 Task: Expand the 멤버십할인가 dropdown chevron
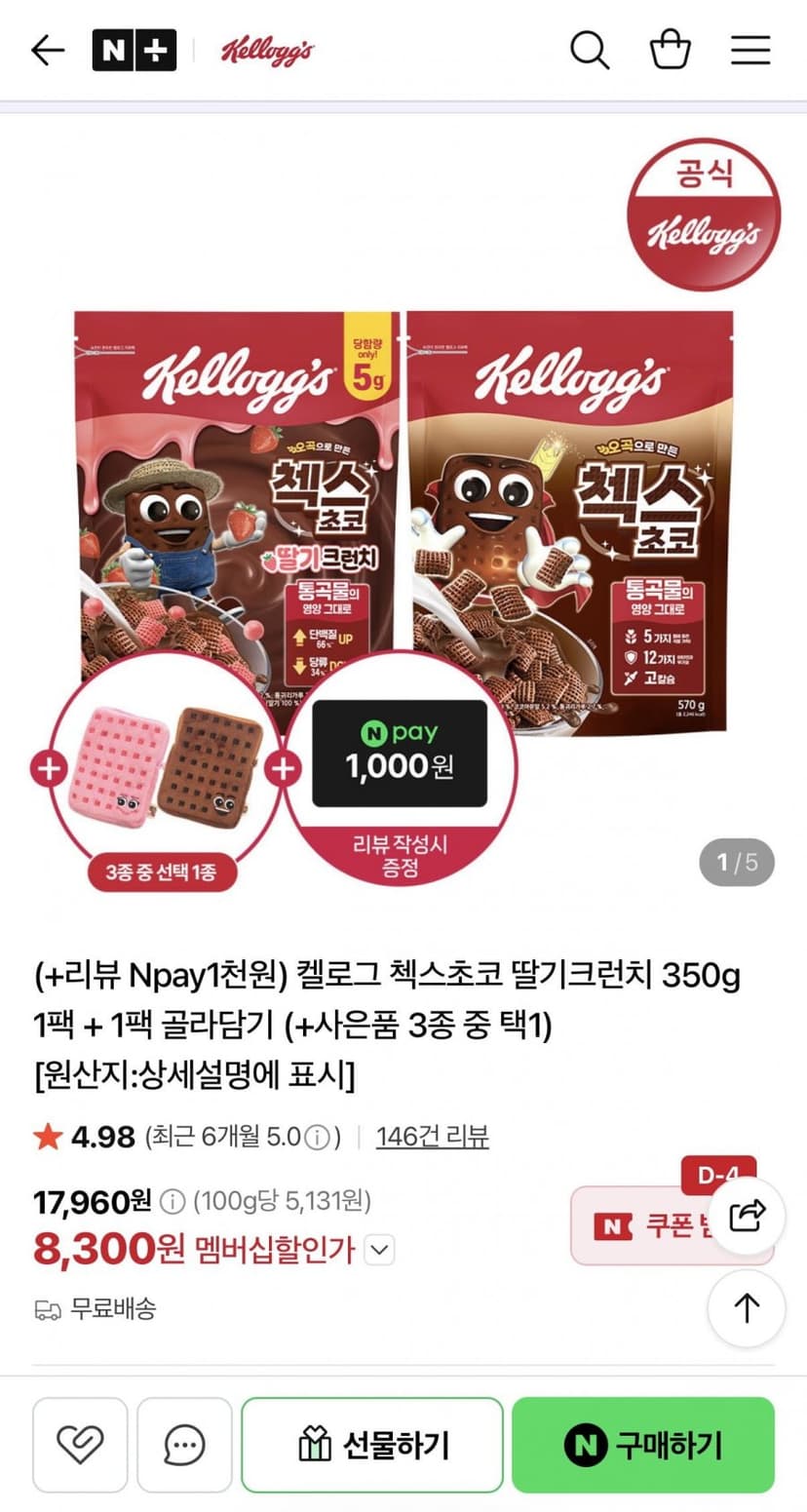(x=379, y=1249)
